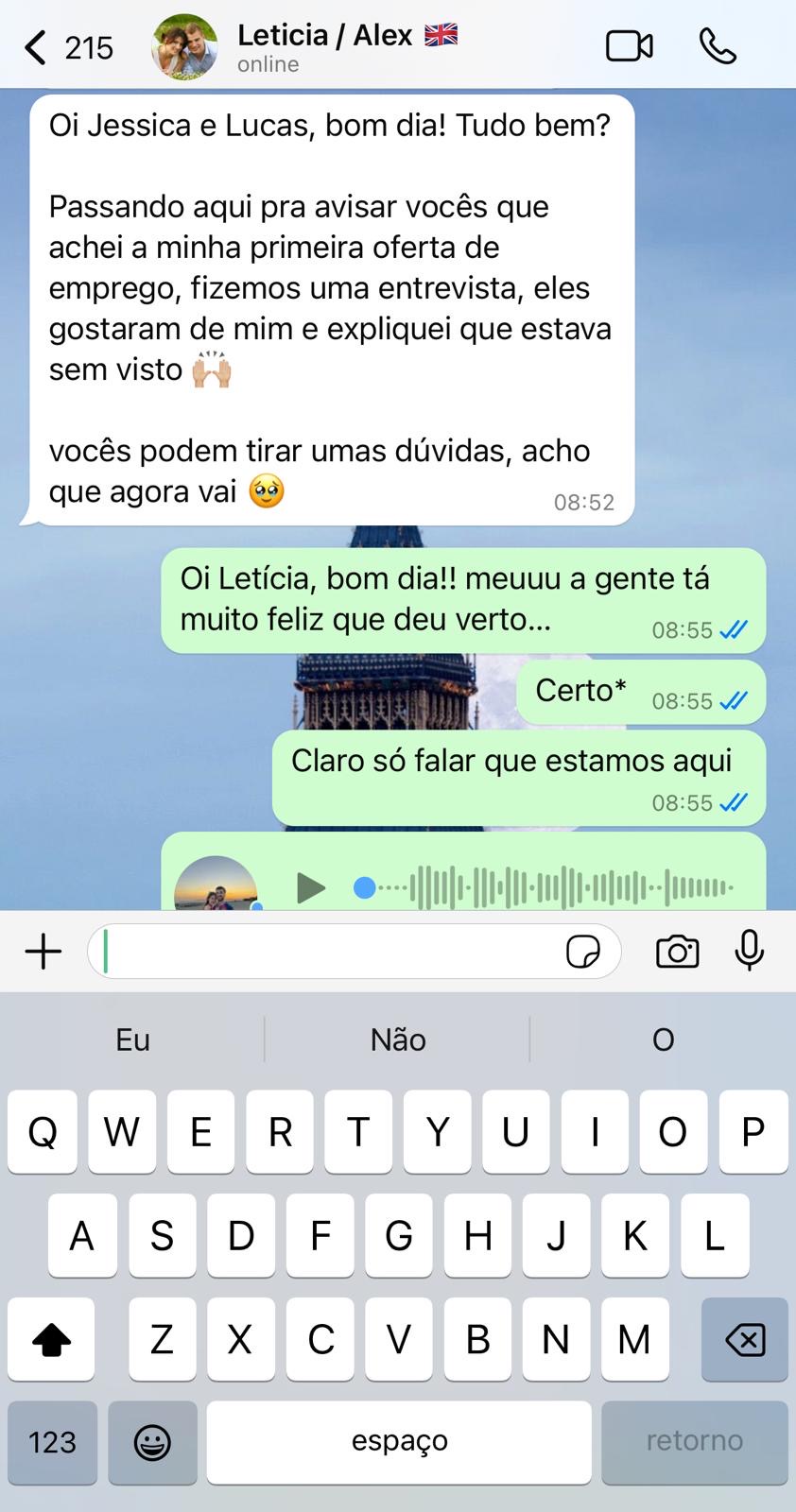Switch keyboard to the 123 numbers layout
Viewport: 796px width, 1512px height.
point(52,1442)
